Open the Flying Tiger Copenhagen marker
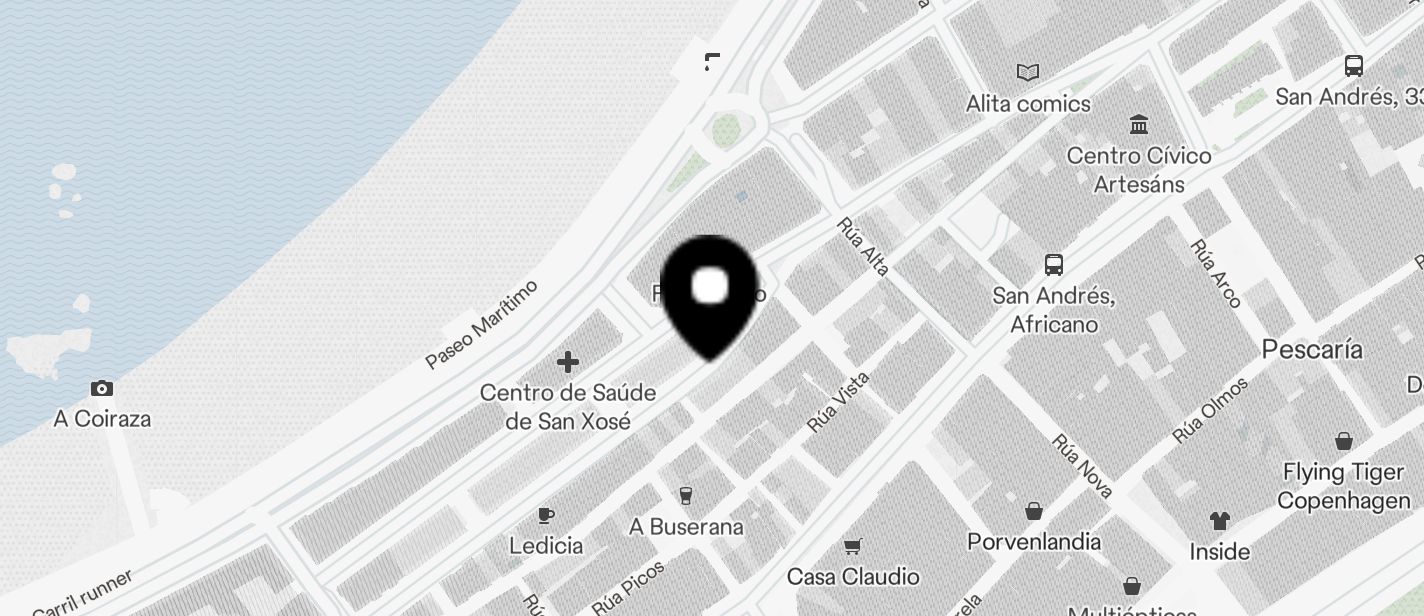Screen dimensions: 1424x616 coord(1344,441)
